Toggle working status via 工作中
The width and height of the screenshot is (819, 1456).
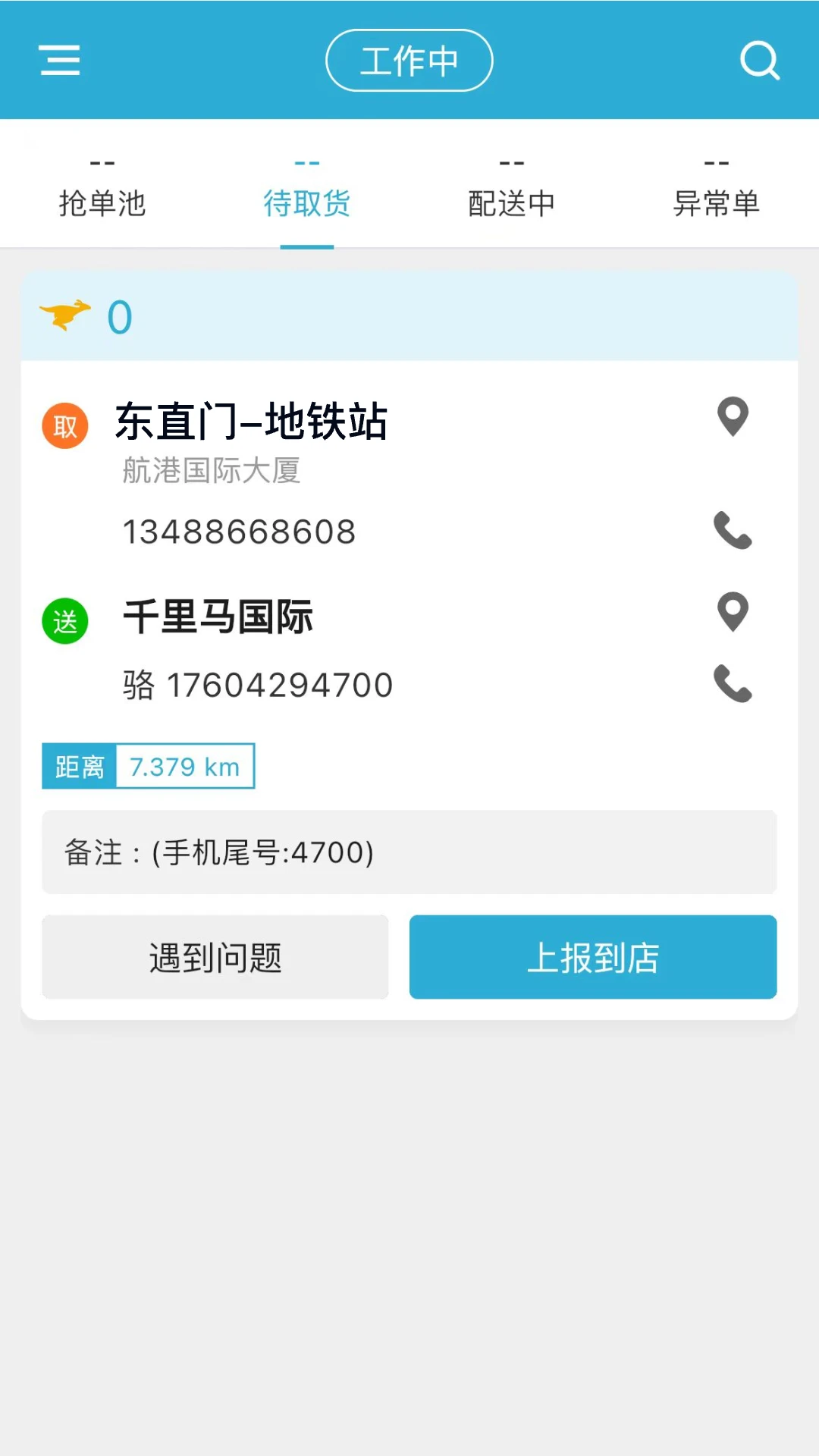pos(409,60)
